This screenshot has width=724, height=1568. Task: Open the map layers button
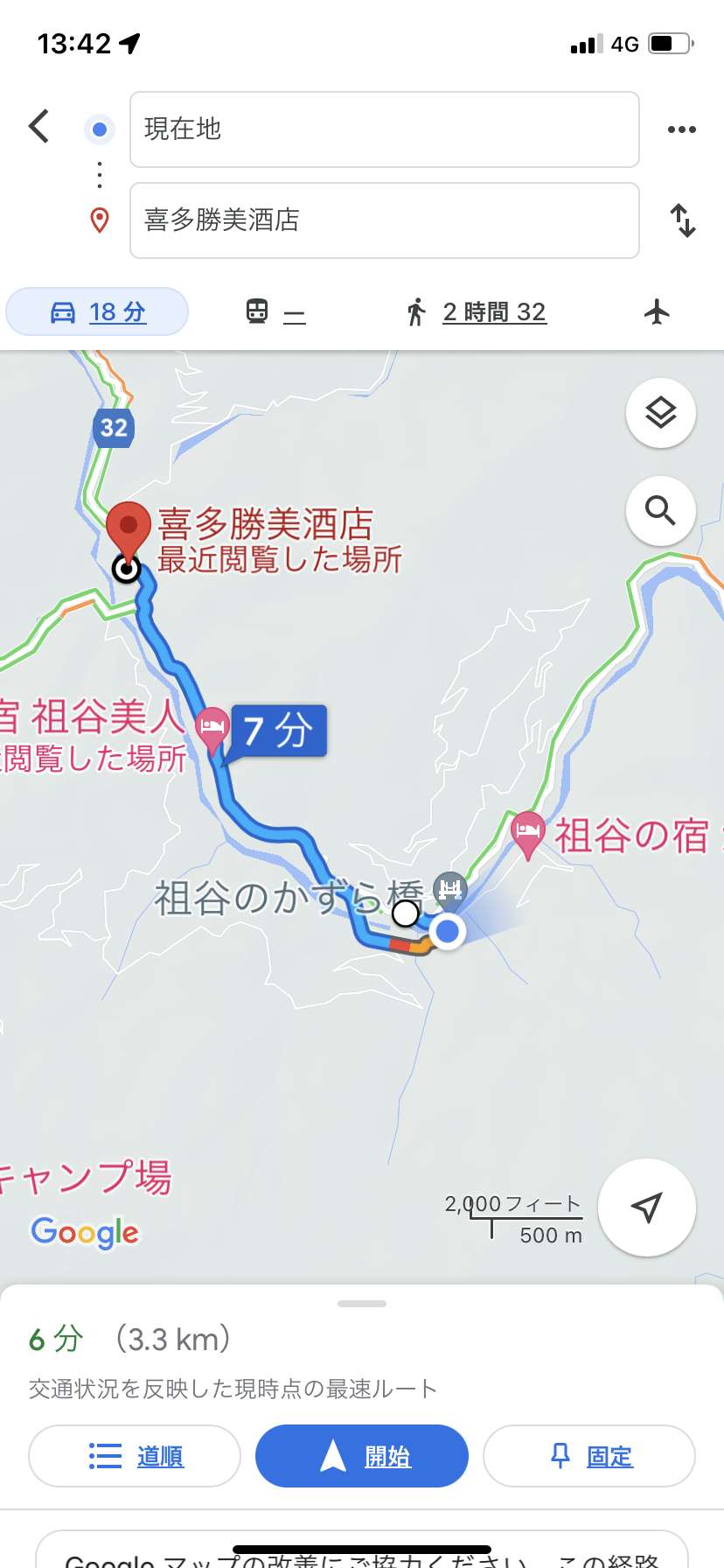pyautogui.click(x=661, y=413)
